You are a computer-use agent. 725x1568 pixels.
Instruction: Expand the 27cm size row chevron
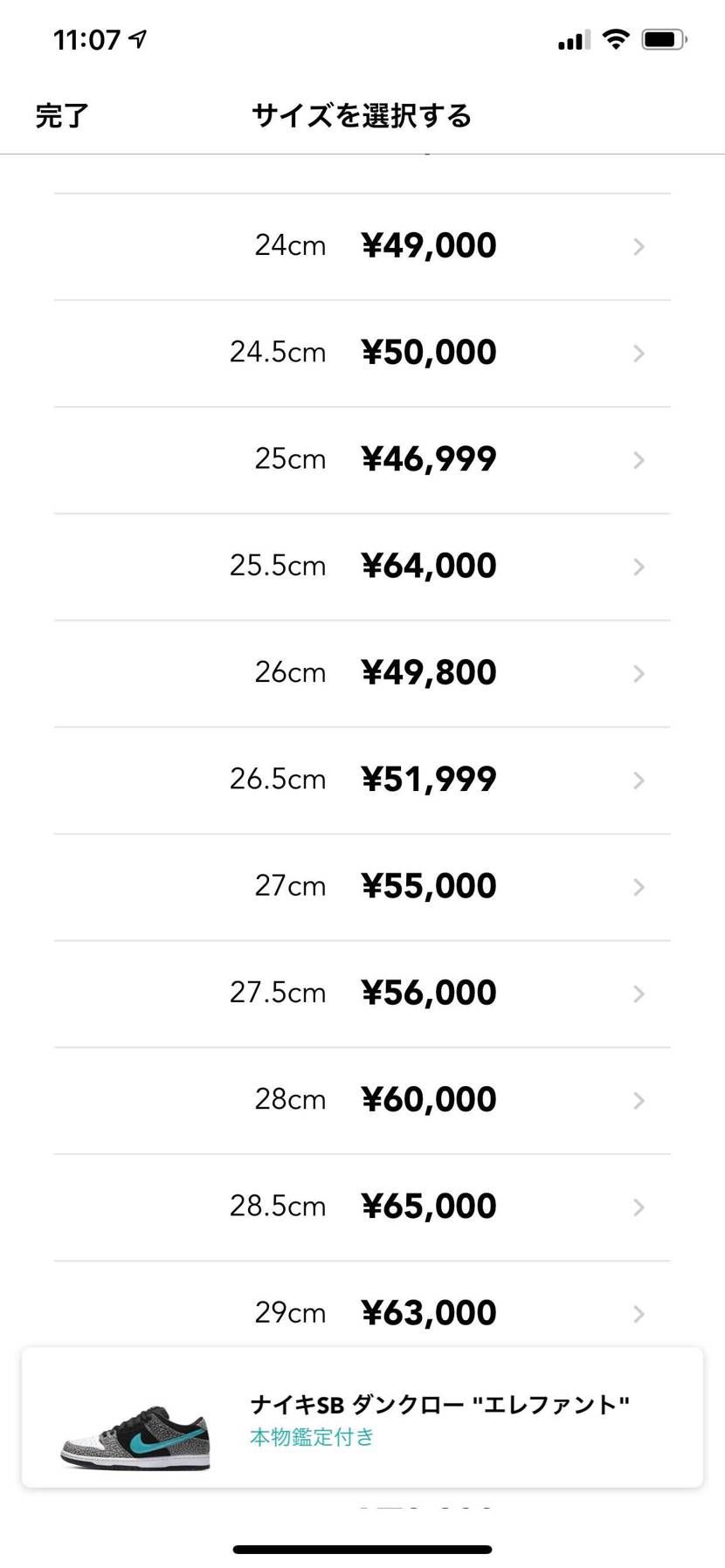639,886
